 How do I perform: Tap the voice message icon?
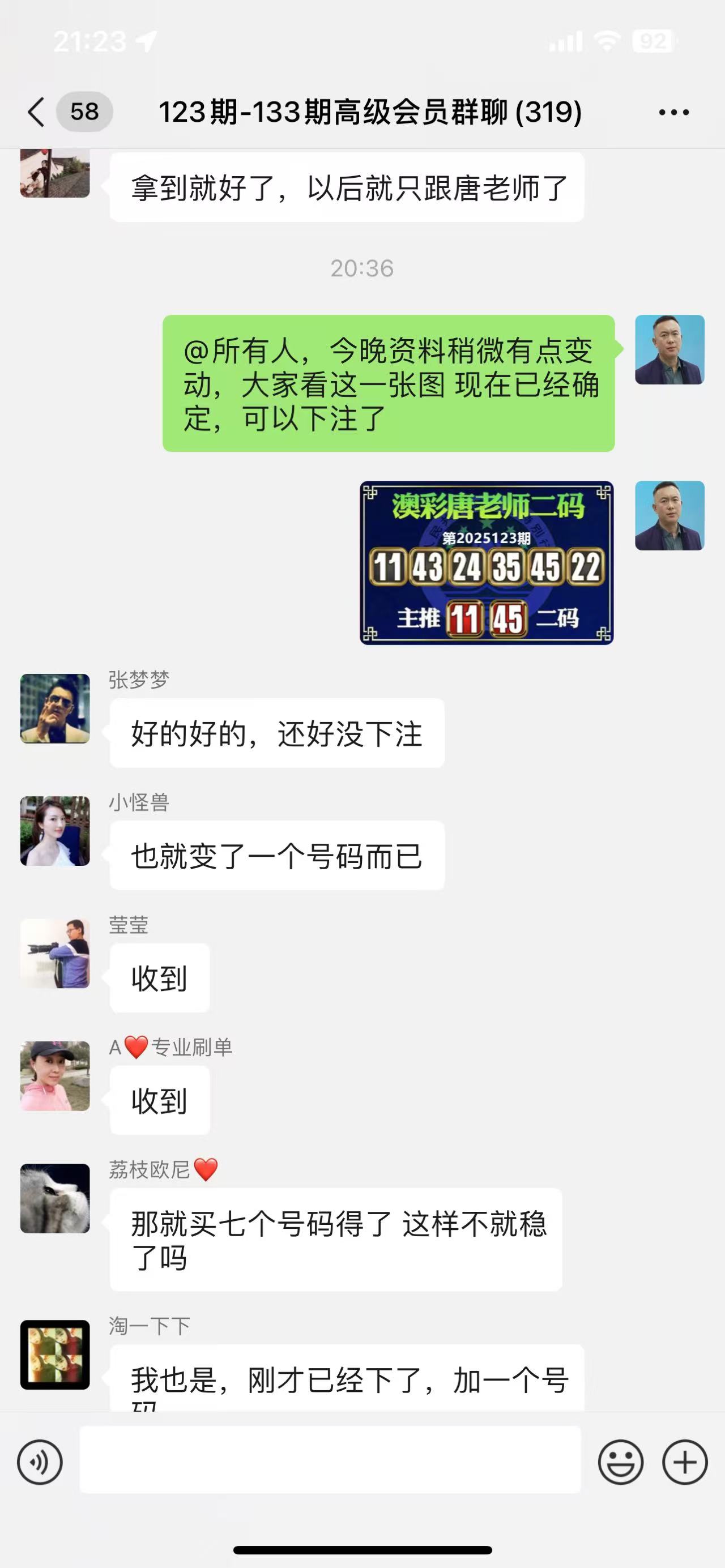pyautogui.click(x=40, y=1462)
